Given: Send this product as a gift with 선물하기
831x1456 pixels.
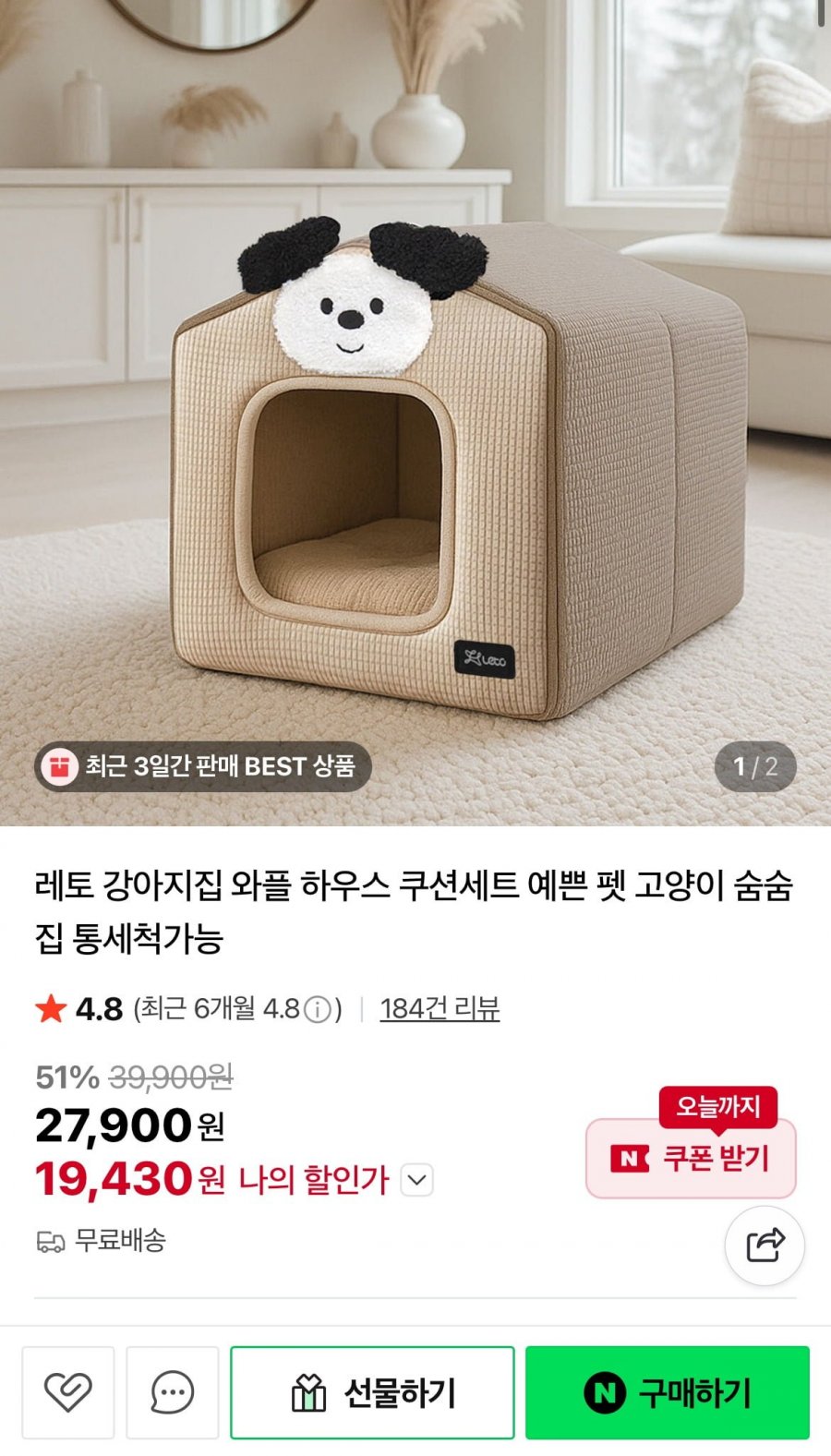Looking at the screenshot, I should click(372, 1391).
